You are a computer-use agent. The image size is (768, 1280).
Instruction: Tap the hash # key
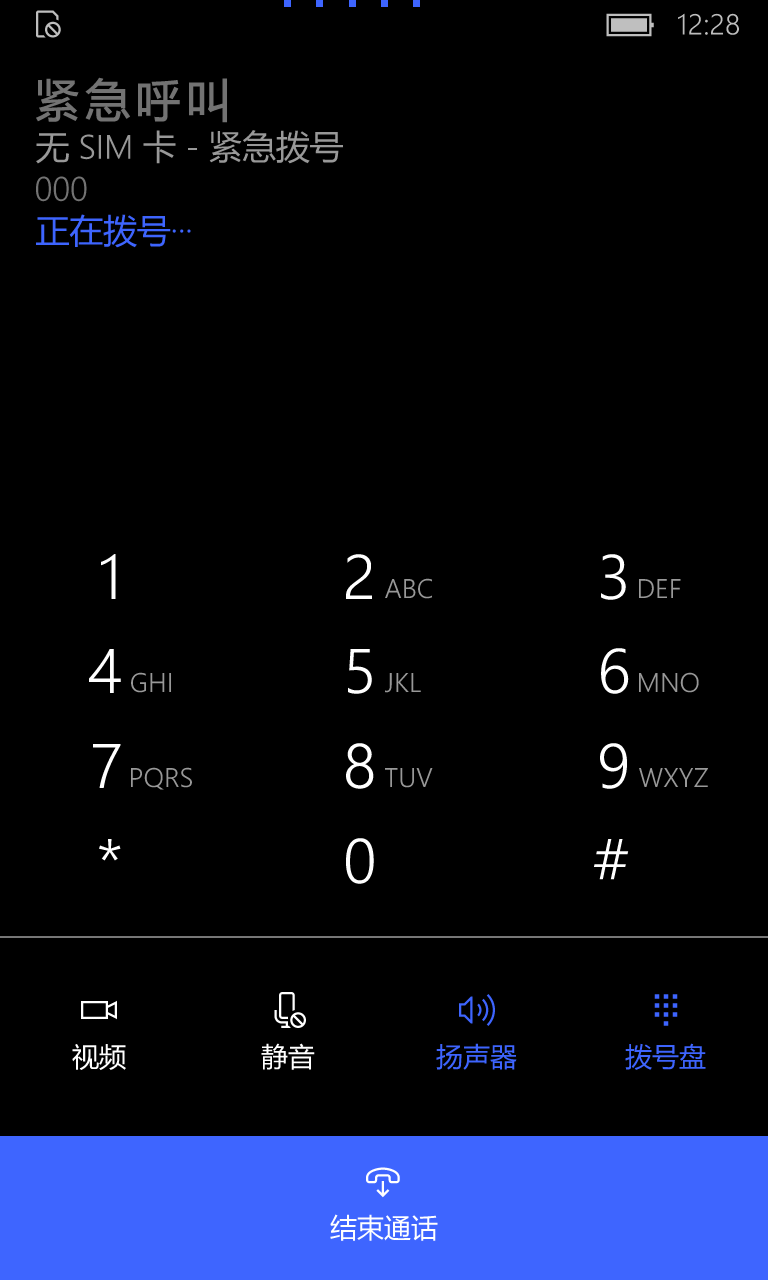pyautogui.click(x=611, y=859)
